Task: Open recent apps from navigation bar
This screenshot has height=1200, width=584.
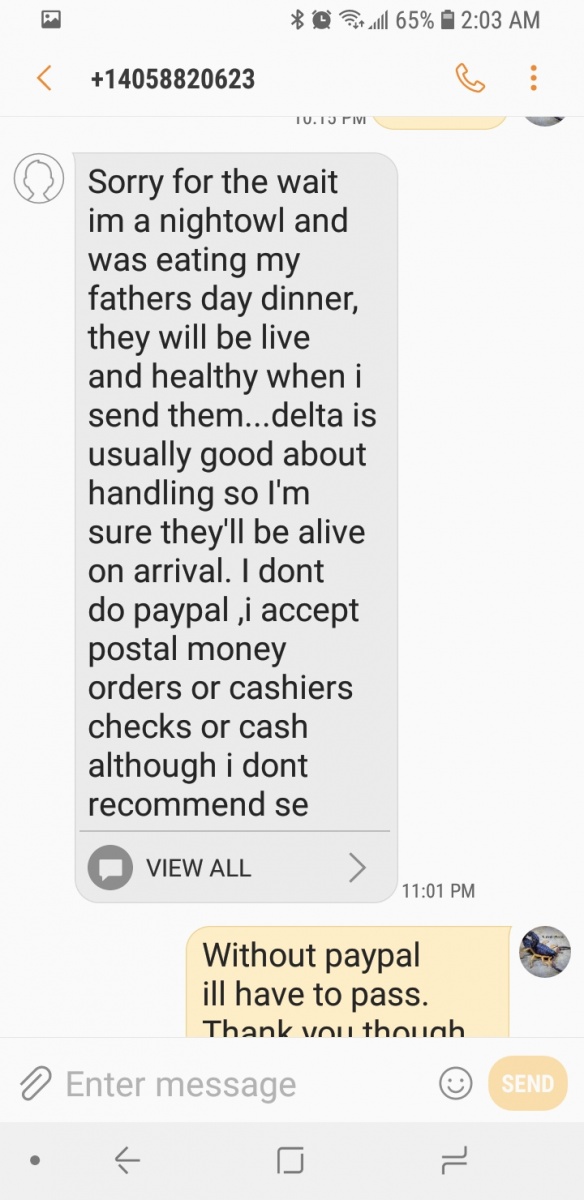Action: [454, 1160]
